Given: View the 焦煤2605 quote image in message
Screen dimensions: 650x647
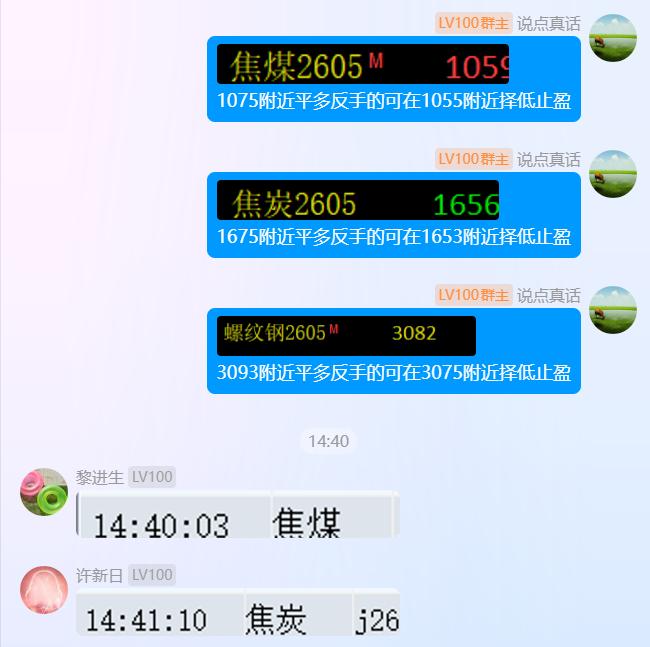Looking at the screenshot, I should [x=363, y=65].
